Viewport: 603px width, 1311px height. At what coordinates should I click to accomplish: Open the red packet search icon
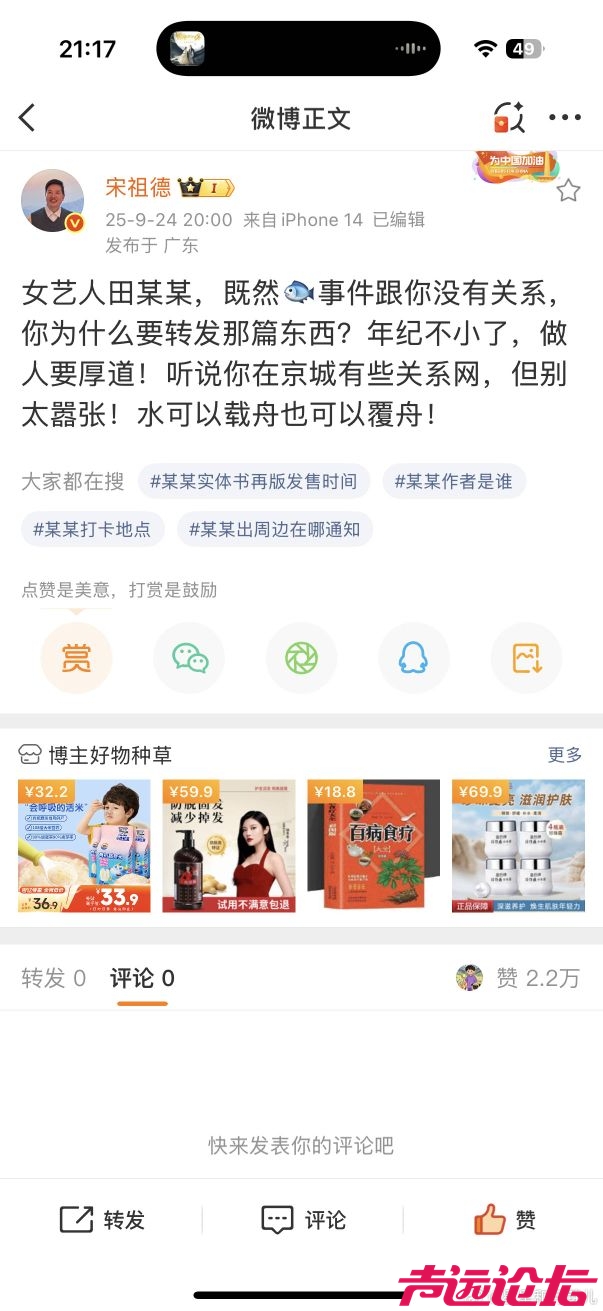pos(508,118)
